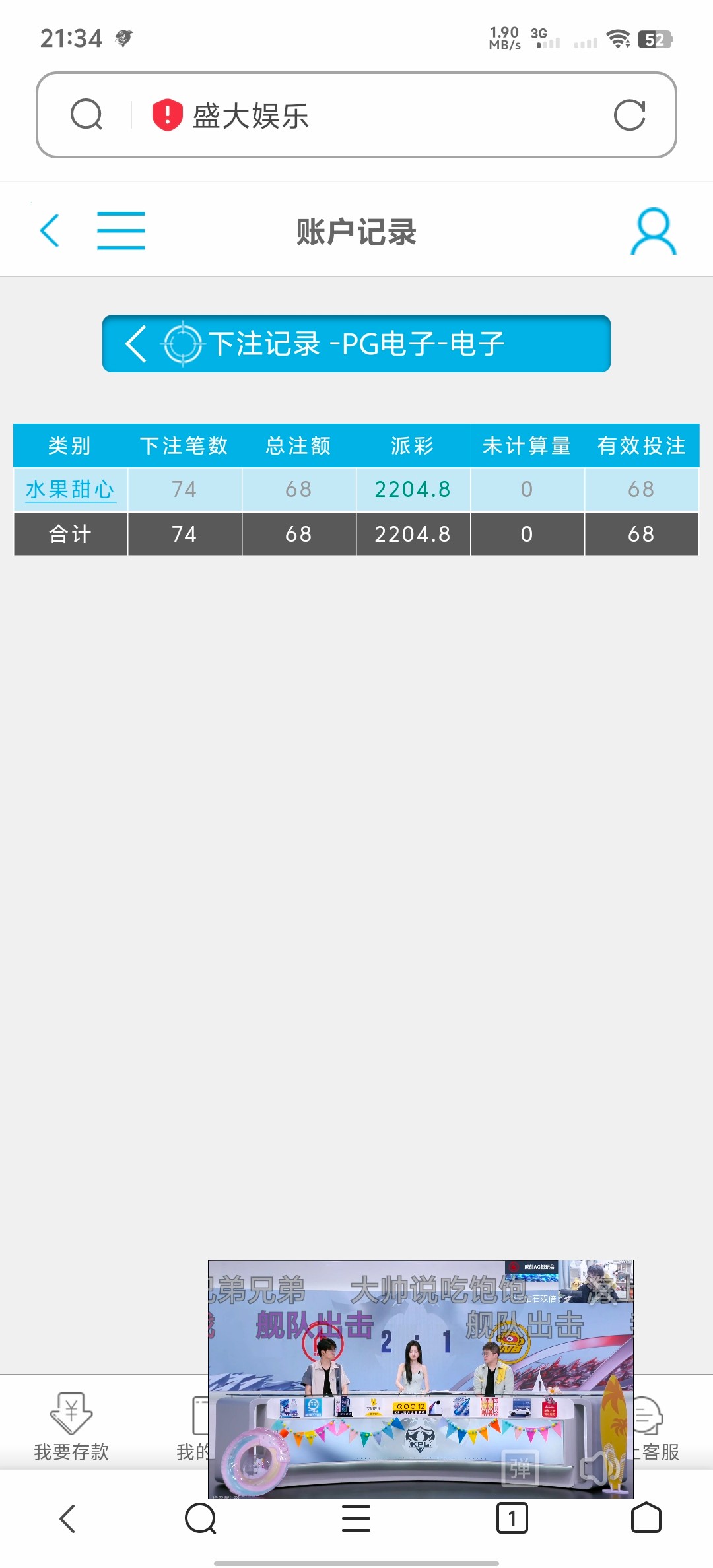Screen dimensions: 713x1568
Task: Open the hamburger menu next to the back arrow
Action: point(121,230)
